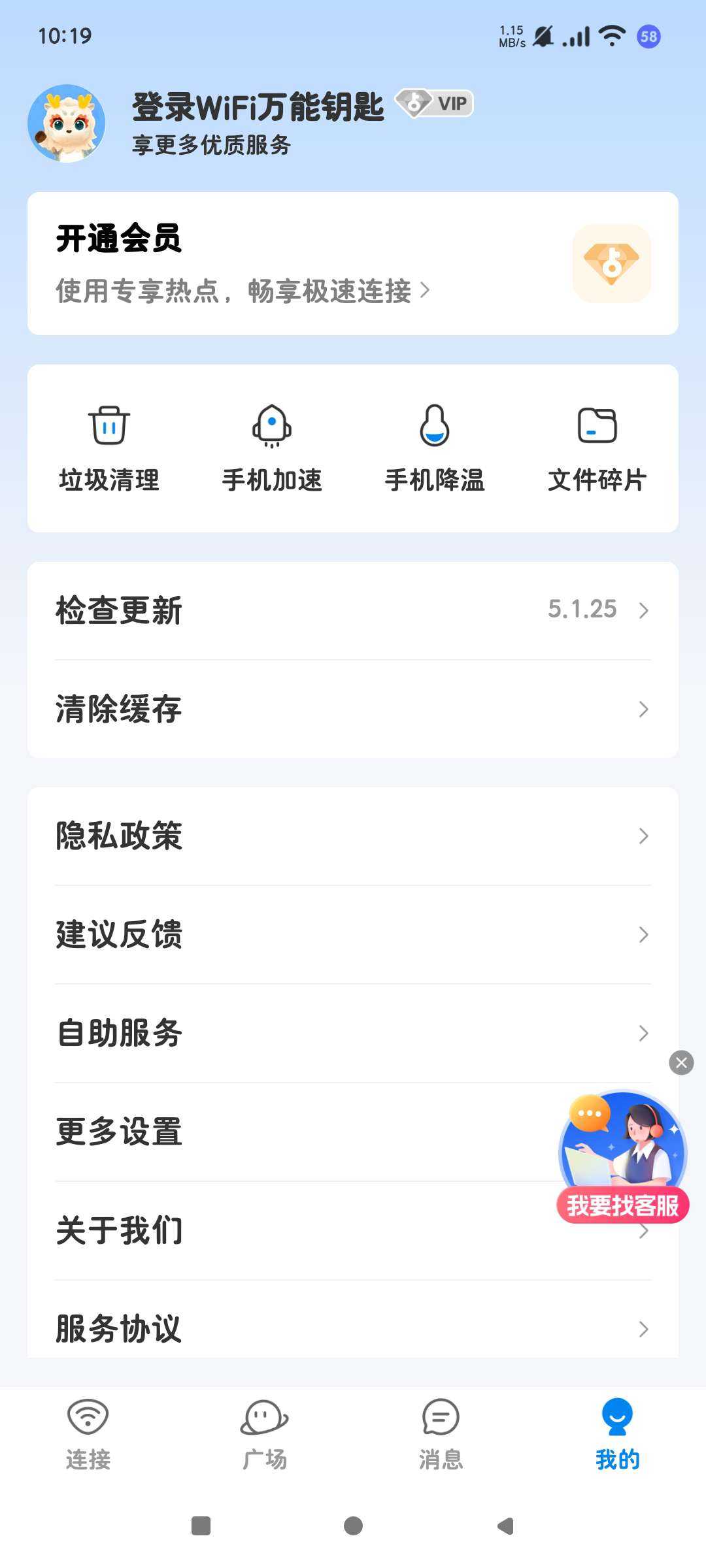The width and height of the screenshot is (706, 1568).
Task: Open 文件碎片 file fragments
Action: tap(597, 448)
